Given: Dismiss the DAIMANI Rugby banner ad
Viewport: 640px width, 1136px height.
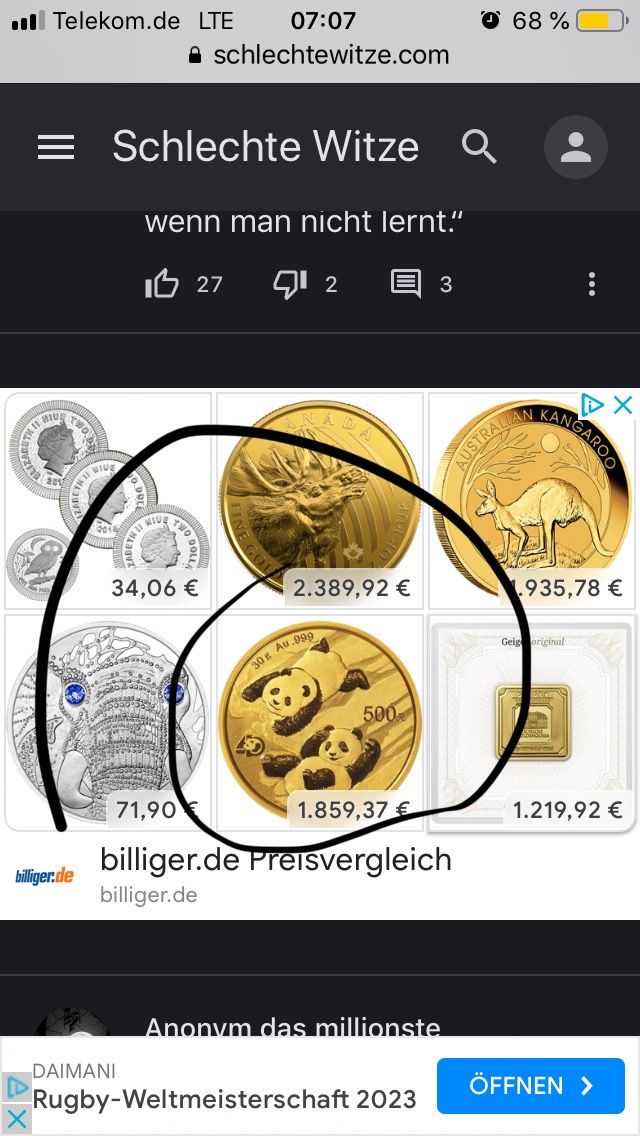Looking at the screenshot, I should click(x=16, y=1118).
